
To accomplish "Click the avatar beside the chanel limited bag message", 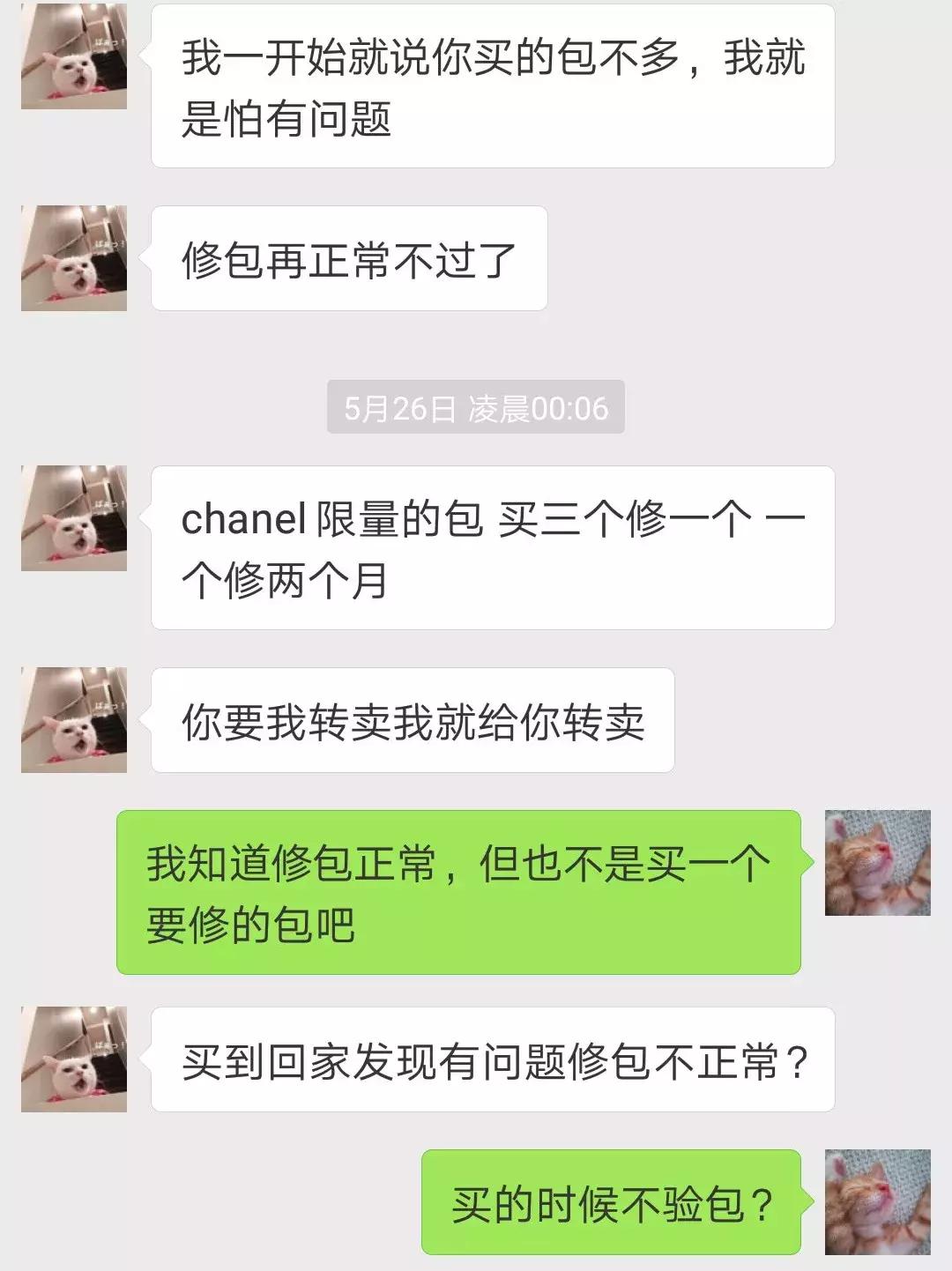I will (x=75, y=520).
